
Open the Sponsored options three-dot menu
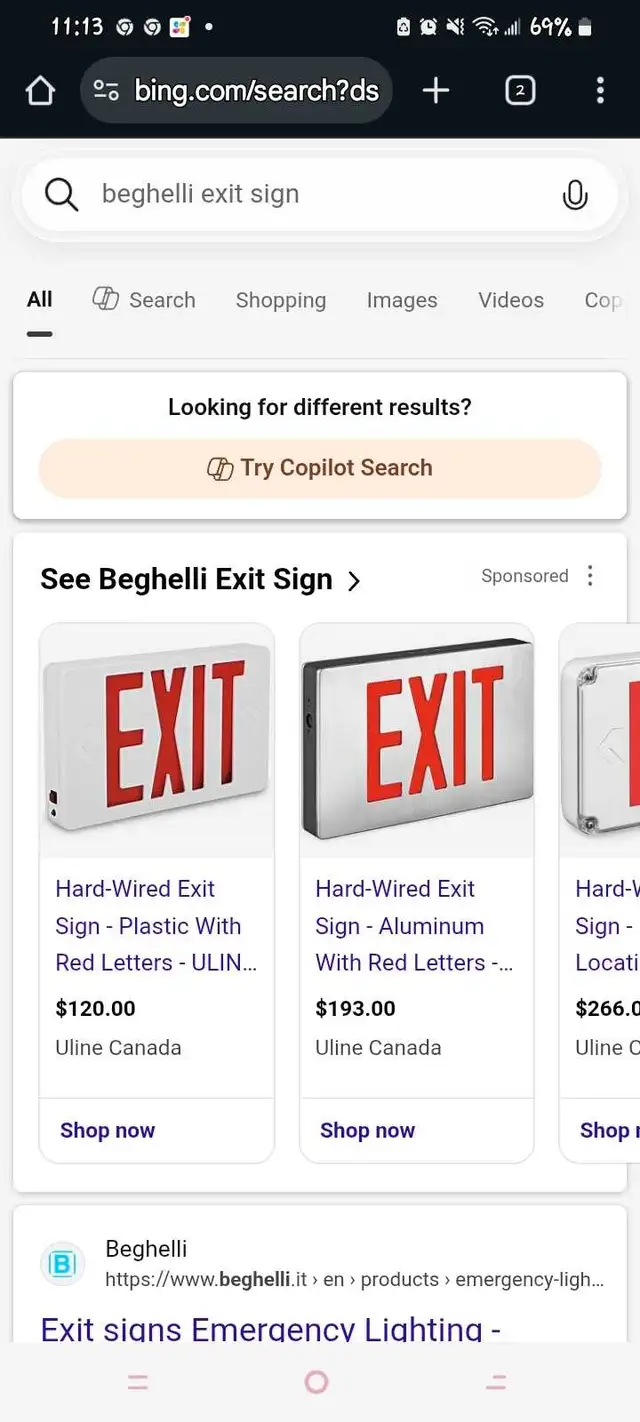pos(590,575)
